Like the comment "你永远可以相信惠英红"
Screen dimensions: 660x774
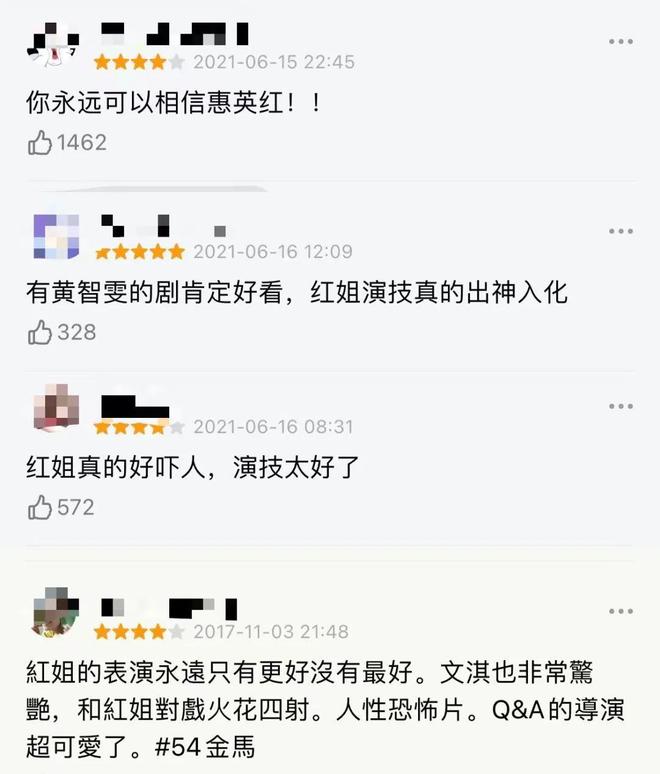point(40,143)
